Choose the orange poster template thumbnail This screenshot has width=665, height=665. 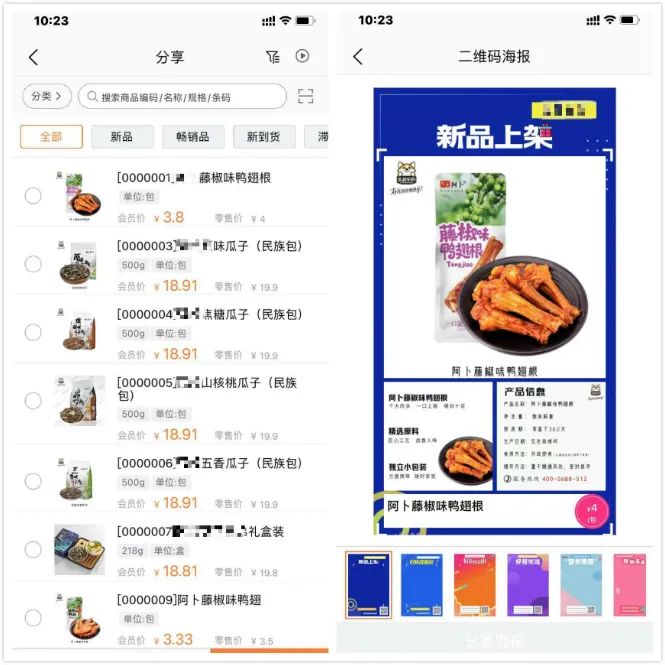pyautogui.click(x=474, y=584)
